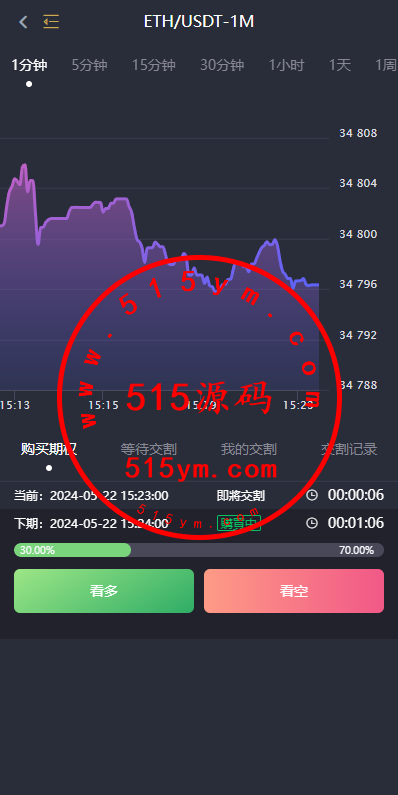Go back using the top-left arrow

click(23, 22)
